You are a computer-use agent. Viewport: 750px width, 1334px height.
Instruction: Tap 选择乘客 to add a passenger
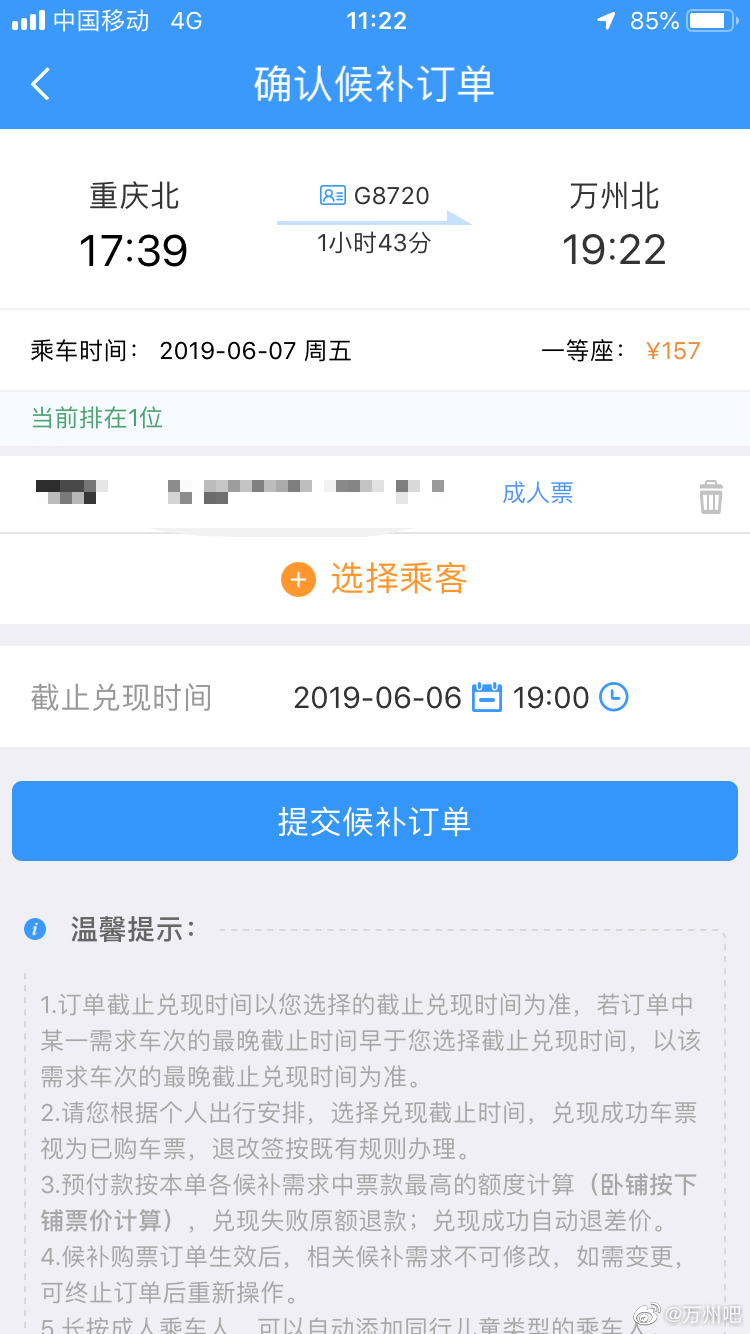(375, 579)
